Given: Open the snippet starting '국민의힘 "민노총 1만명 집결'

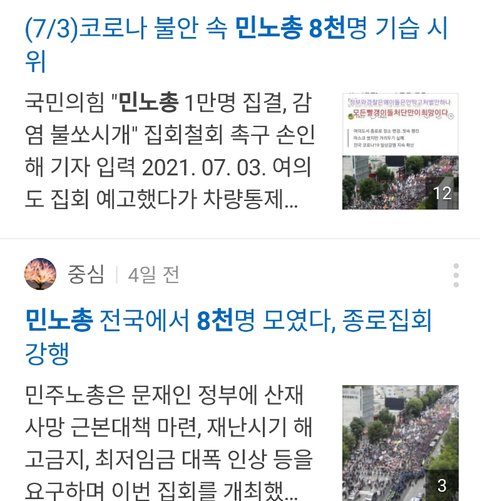Looking at the screenshot, I should click(x=170, y=151).
